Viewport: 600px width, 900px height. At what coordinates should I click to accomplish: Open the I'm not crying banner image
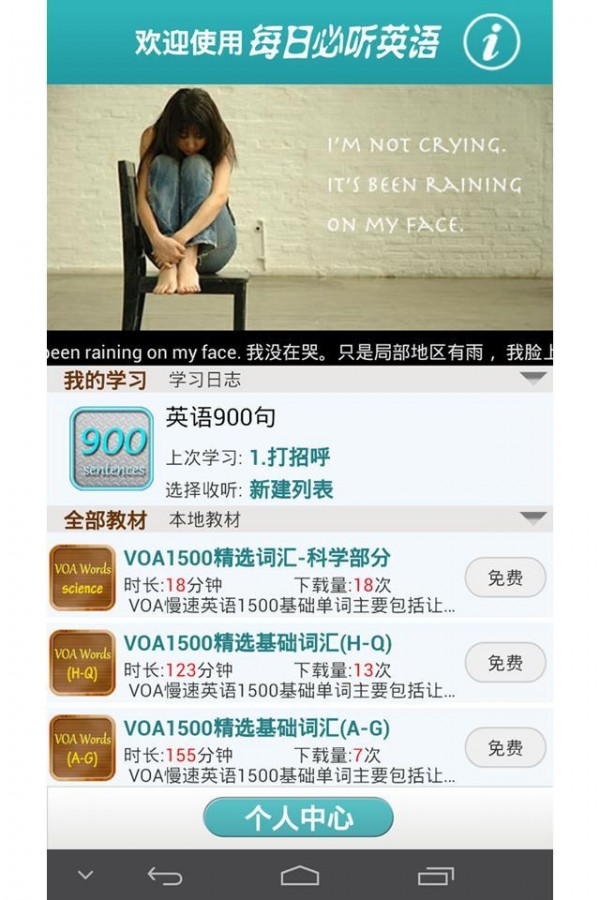point(300,207)
